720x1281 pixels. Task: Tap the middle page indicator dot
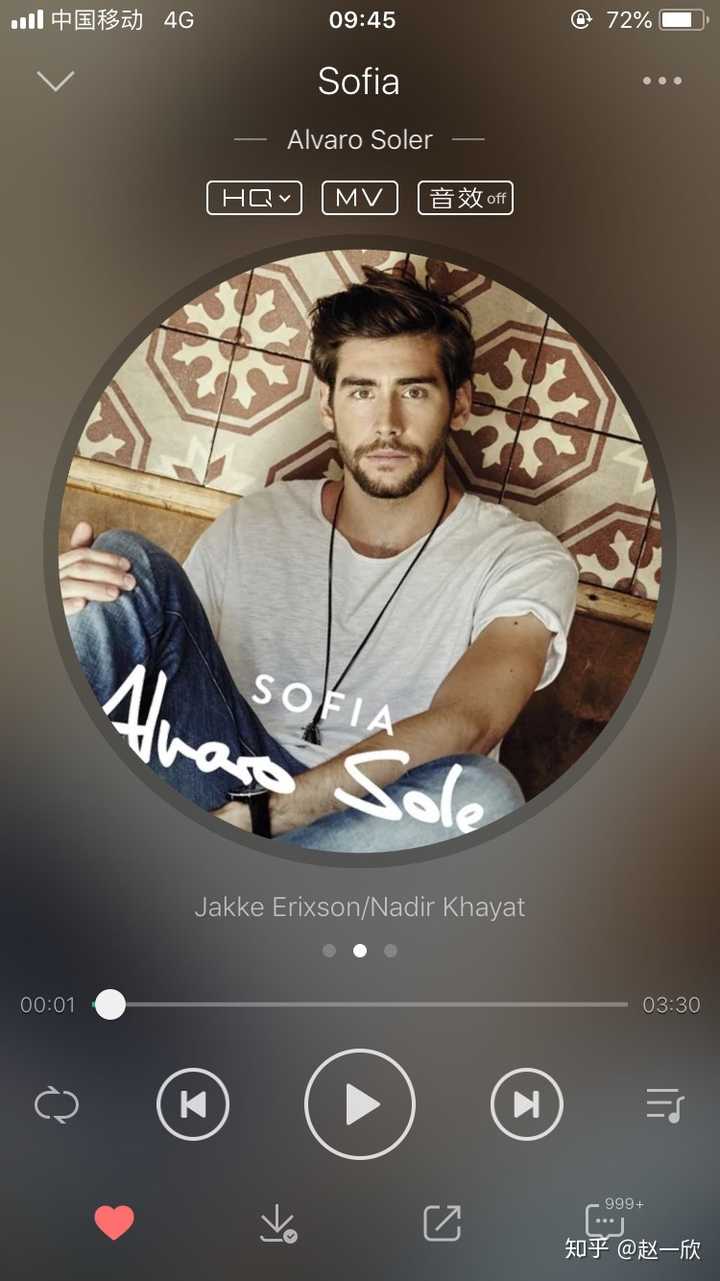point(360,950)
